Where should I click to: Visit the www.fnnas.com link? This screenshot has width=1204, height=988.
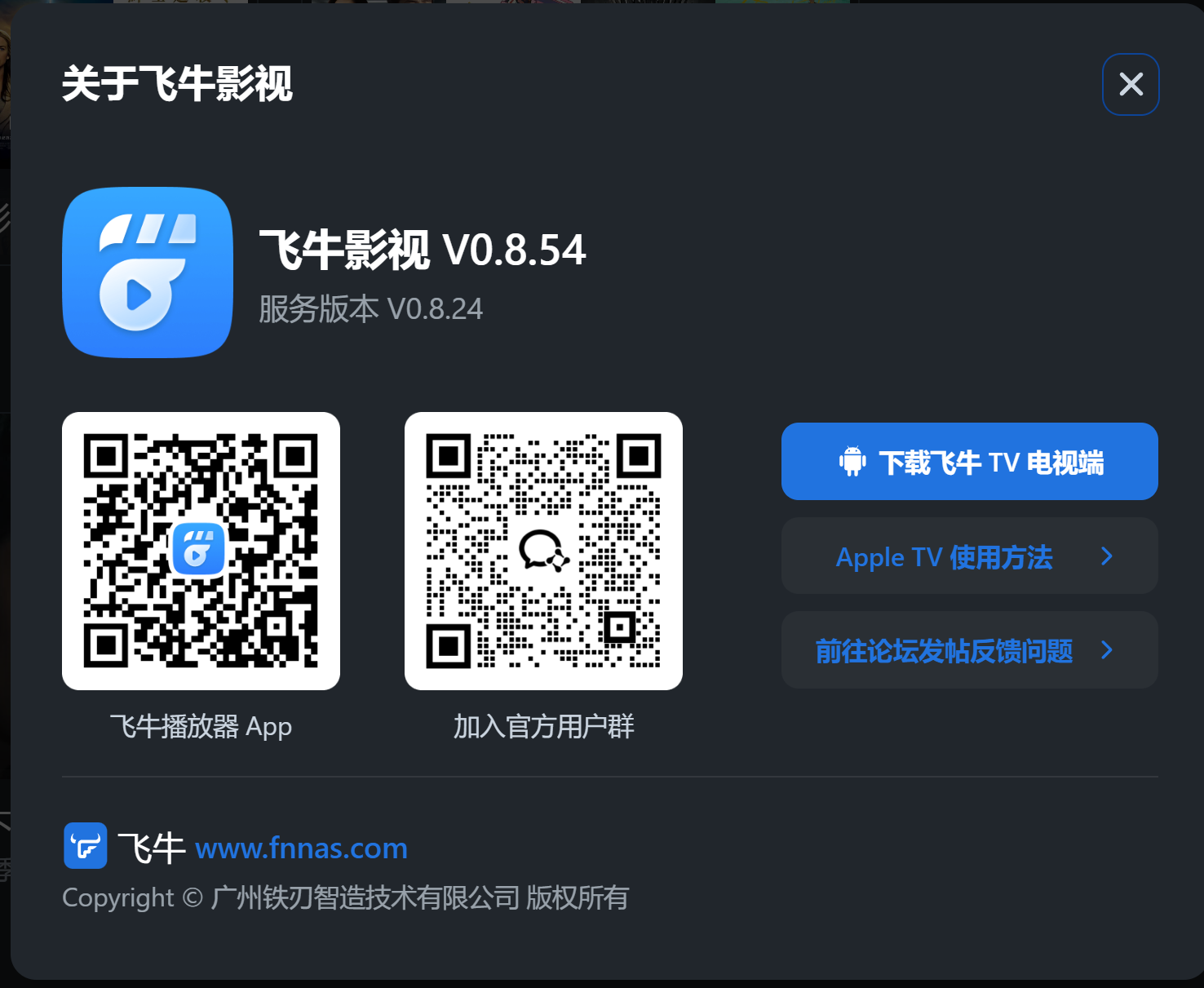pyautogui.click(x=301, y=848)
